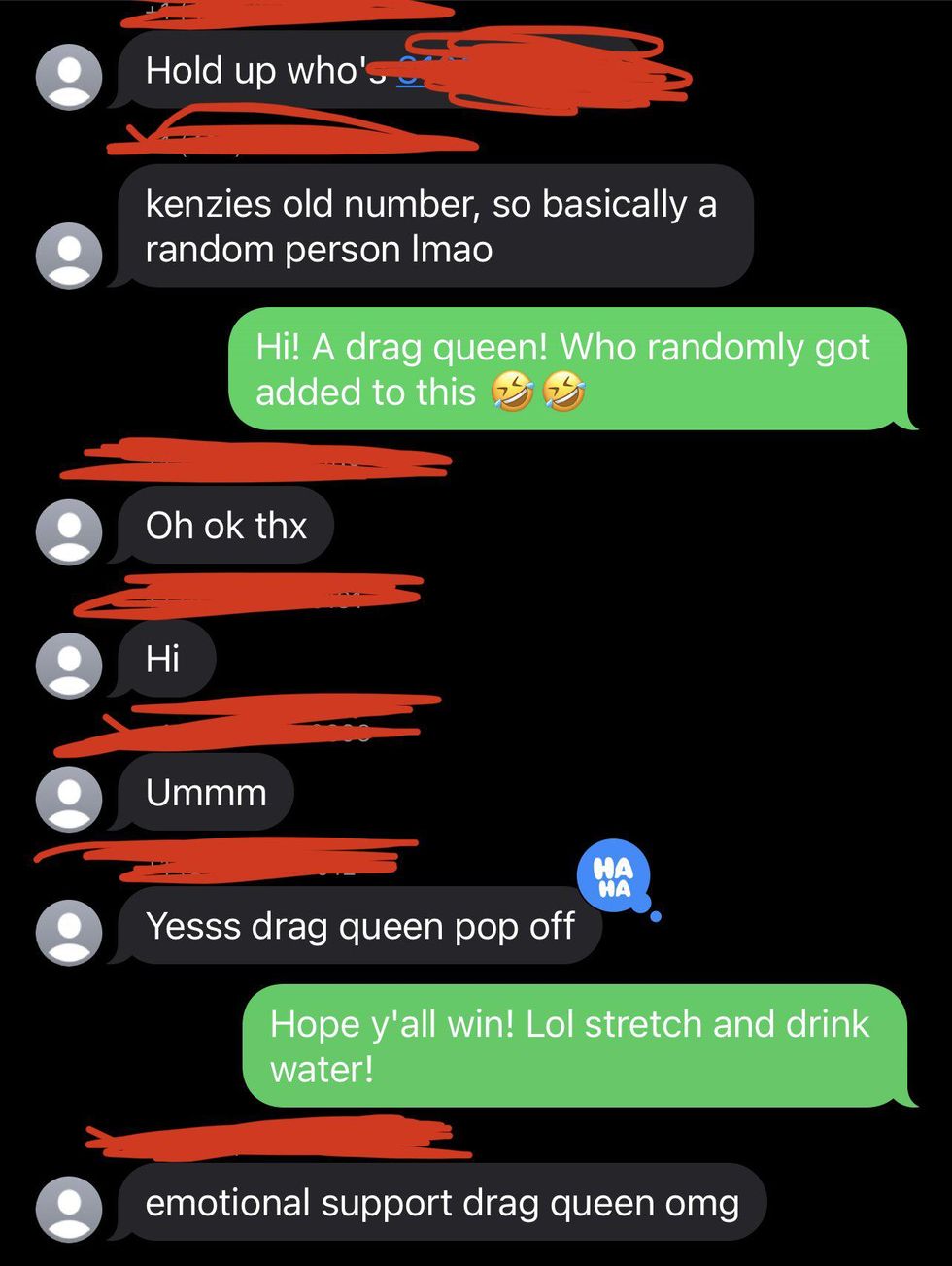Tap the avatar next to the "Ummm" message
Screen dimensions: 952x1266
tap(69, 799)
